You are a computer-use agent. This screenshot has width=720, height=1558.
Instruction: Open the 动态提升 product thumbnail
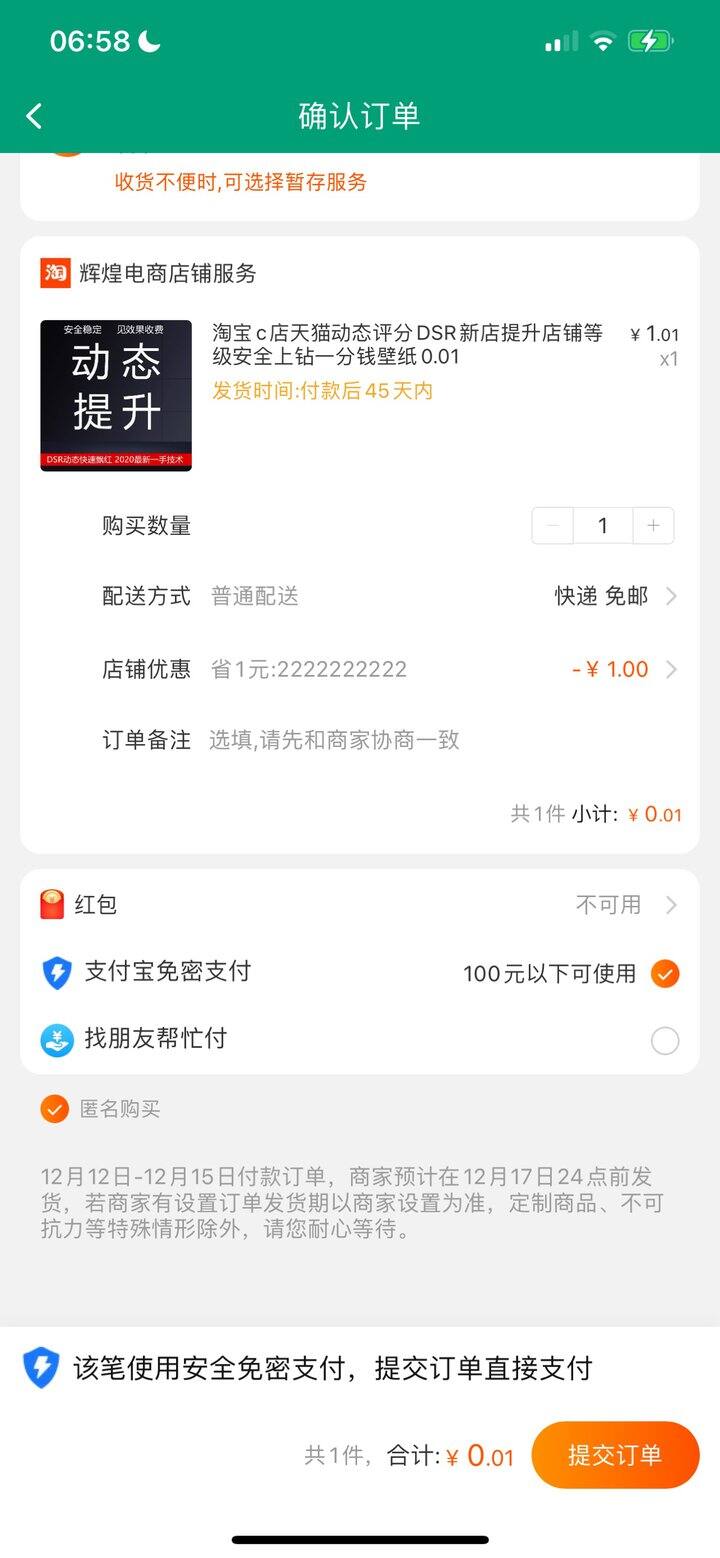coord(116,395)
